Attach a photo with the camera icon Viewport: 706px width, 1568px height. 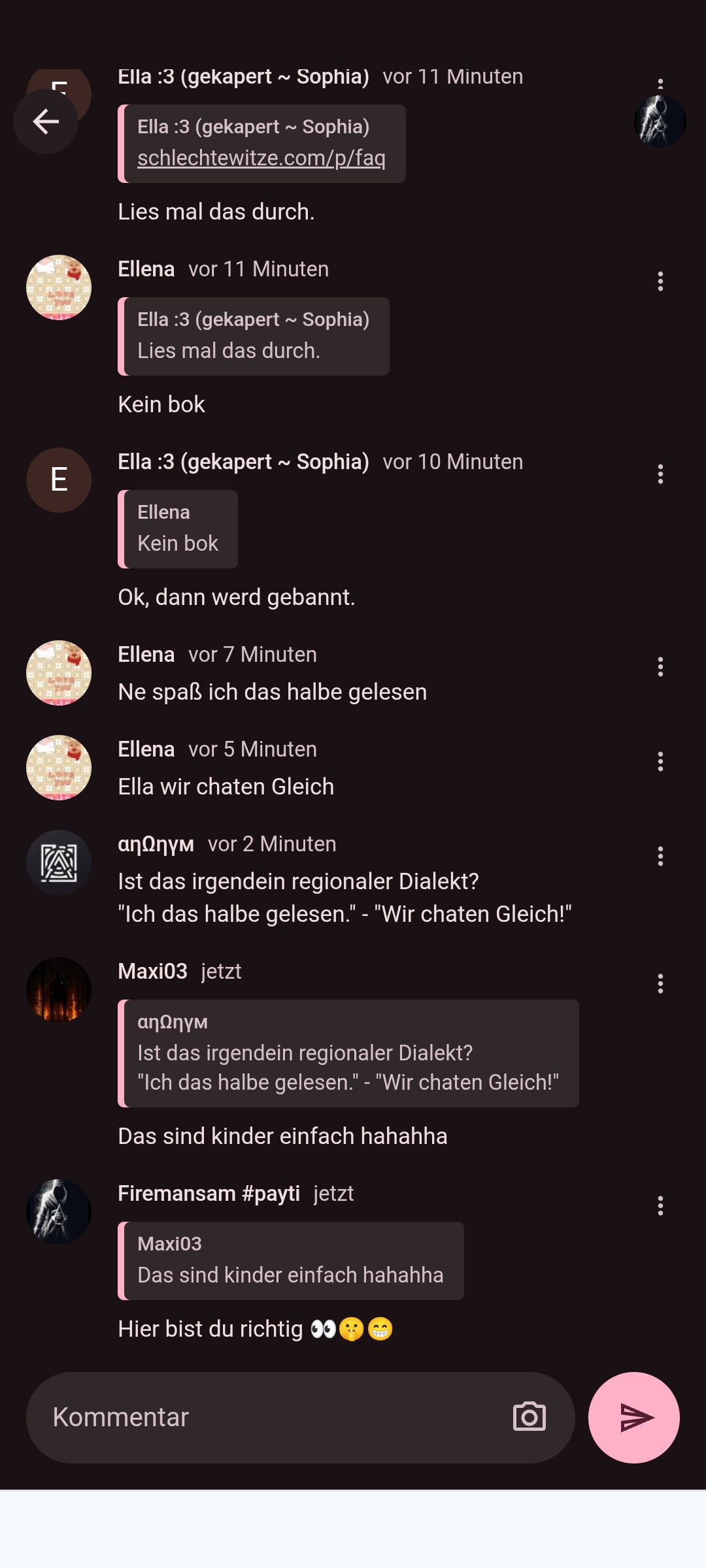(x=529, y=1417)
